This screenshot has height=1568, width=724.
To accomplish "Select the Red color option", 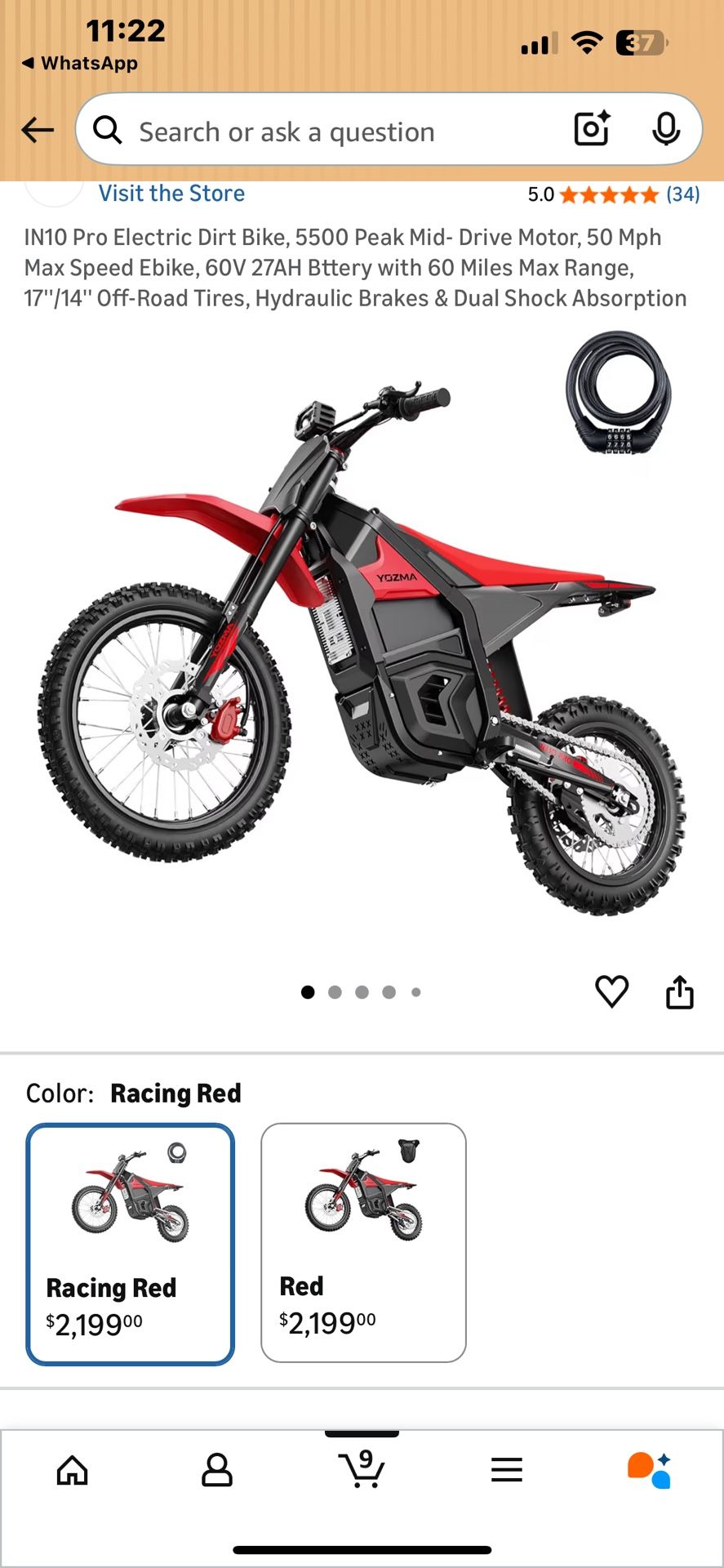I will pos(363,1242).
